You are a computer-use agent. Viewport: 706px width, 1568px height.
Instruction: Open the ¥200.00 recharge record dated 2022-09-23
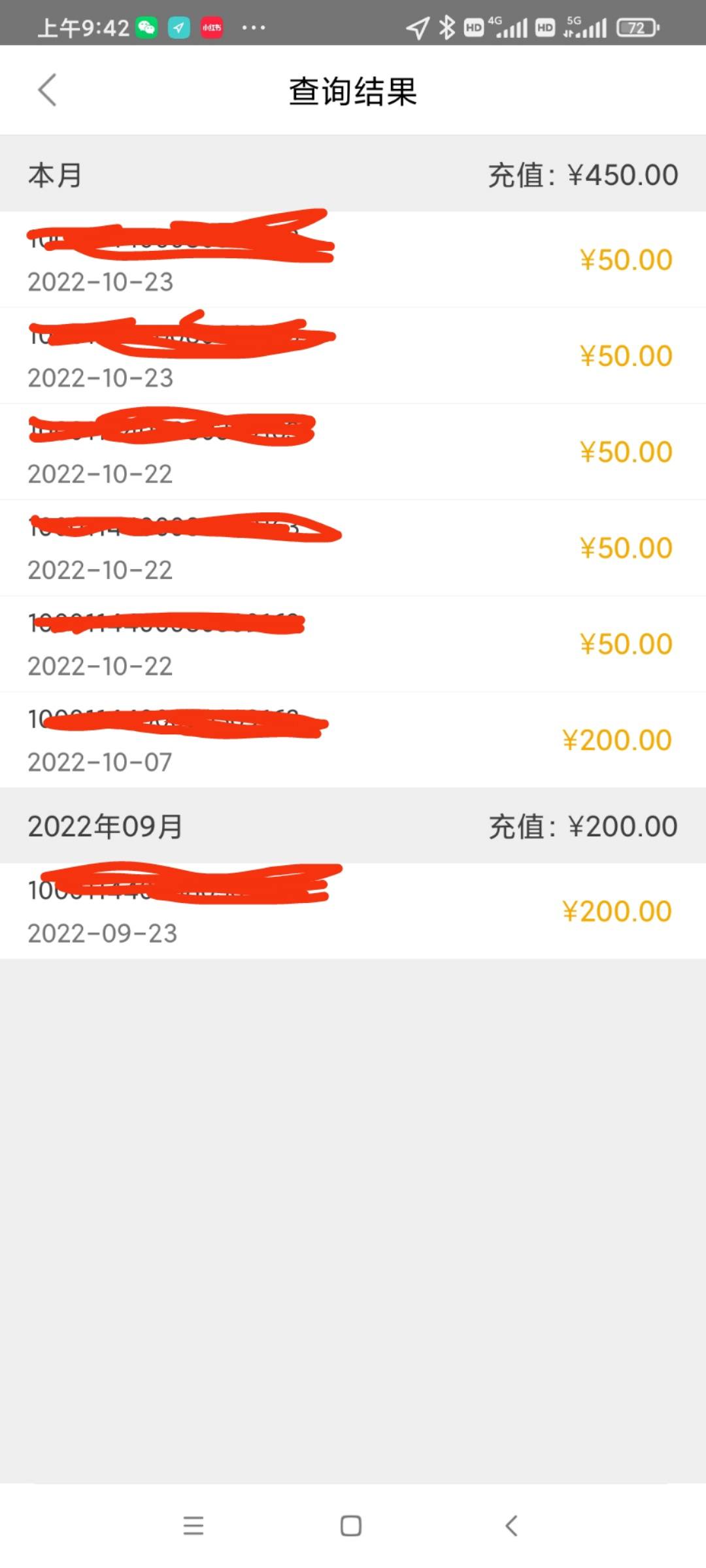click(353, 911)
